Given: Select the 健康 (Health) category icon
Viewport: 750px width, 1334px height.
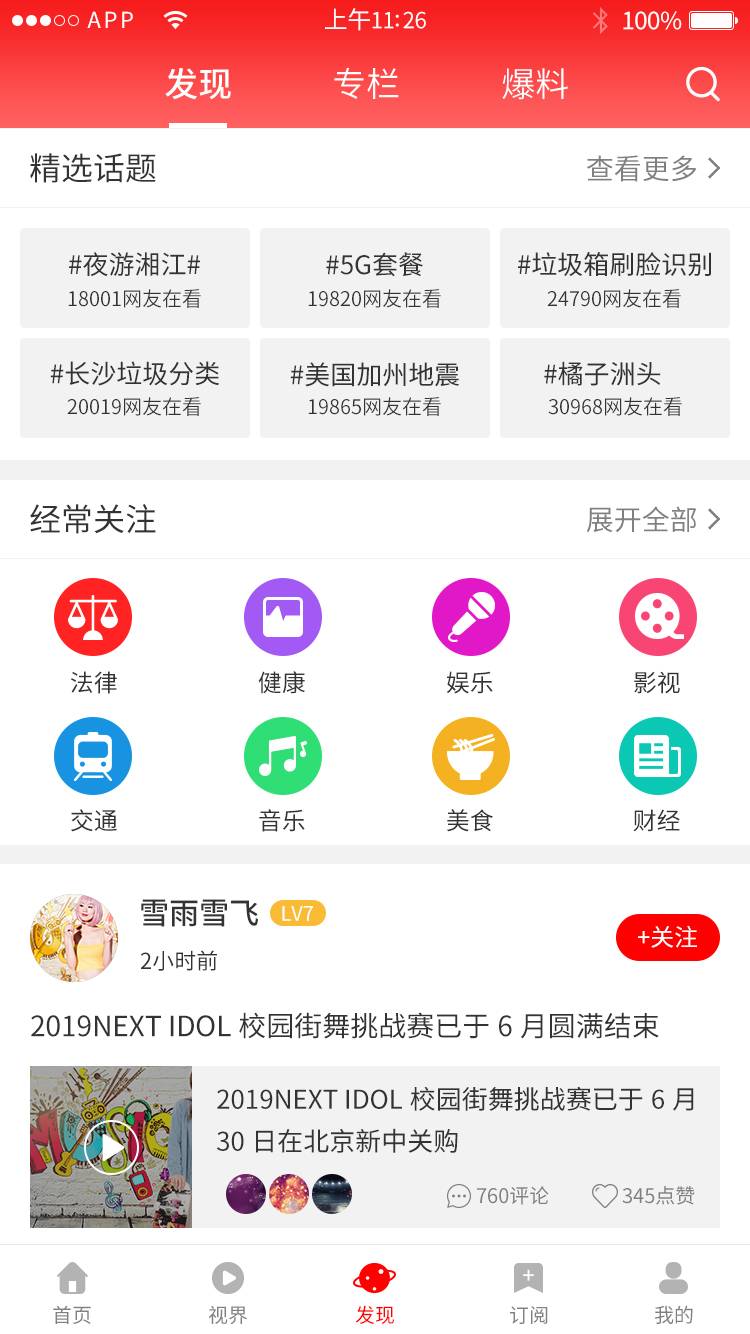Looking at the screenshot, I should [x=283, y=616].
